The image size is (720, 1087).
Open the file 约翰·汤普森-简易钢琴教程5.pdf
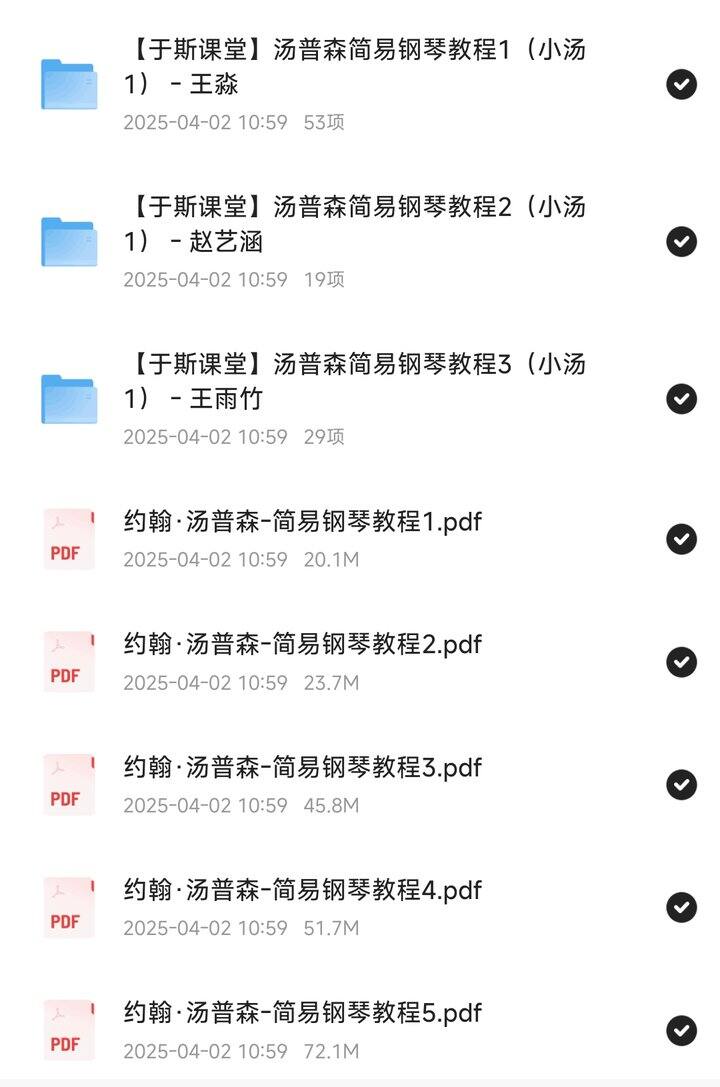pyautogui.click(x=303, y=1013)
